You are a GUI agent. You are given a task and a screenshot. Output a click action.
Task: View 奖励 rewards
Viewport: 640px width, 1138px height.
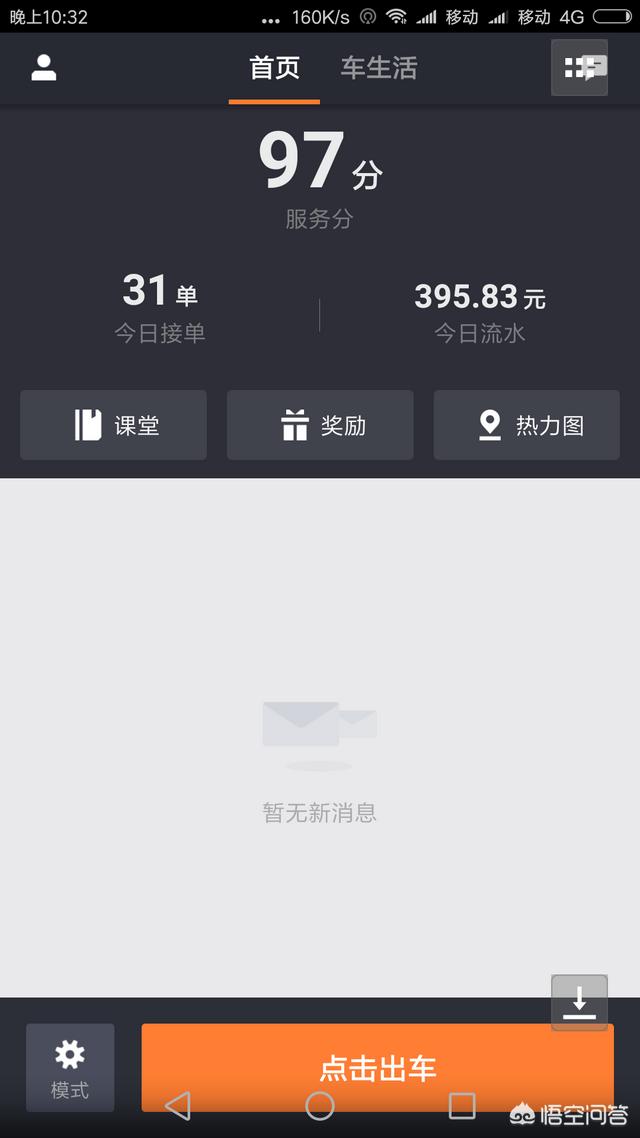320,425
